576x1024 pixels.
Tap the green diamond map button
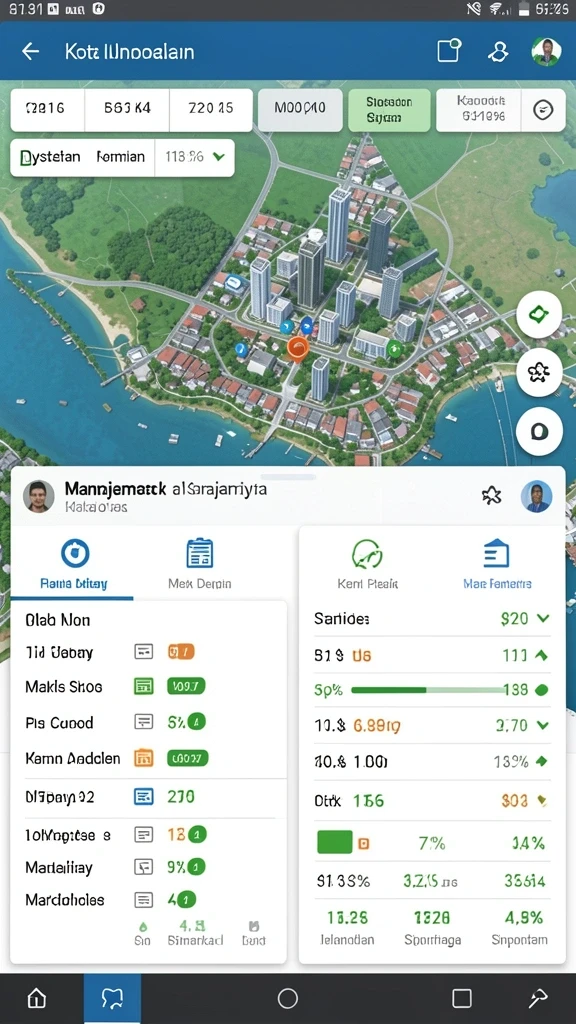pos(539,315)
